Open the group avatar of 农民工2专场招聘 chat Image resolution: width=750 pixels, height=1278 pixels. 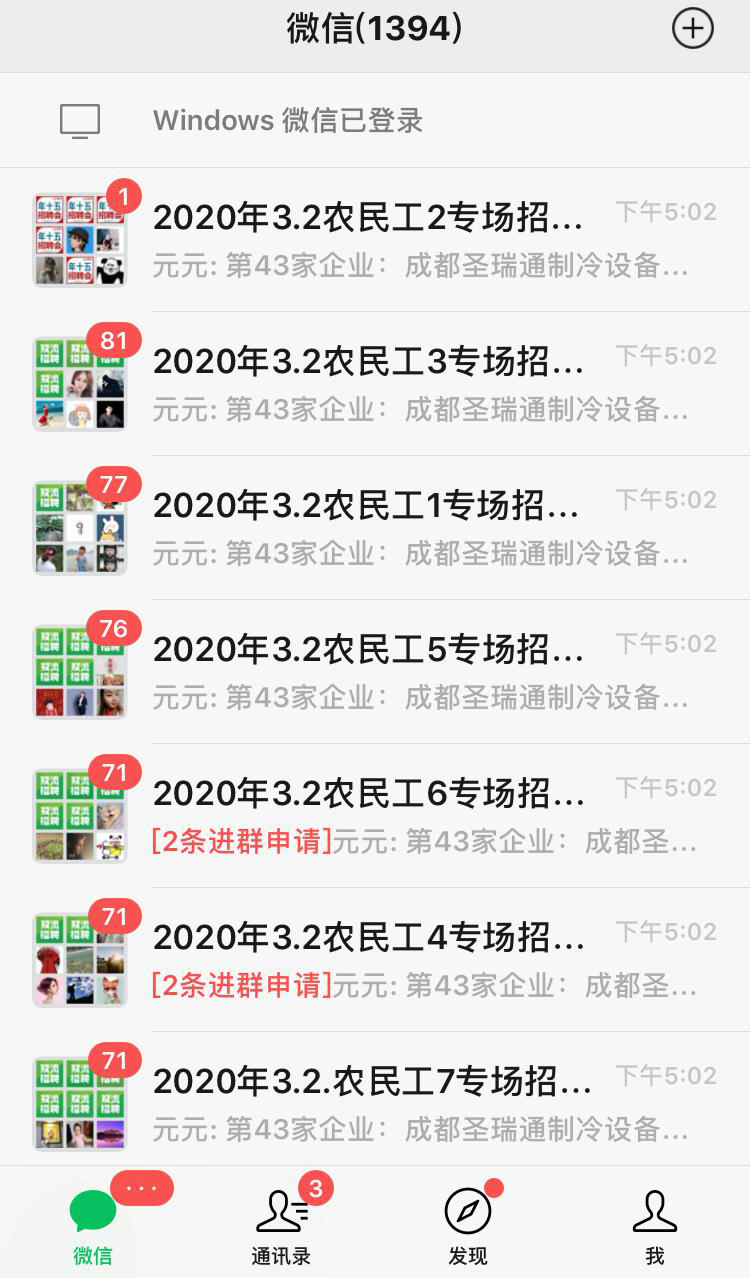pos(79,238)
